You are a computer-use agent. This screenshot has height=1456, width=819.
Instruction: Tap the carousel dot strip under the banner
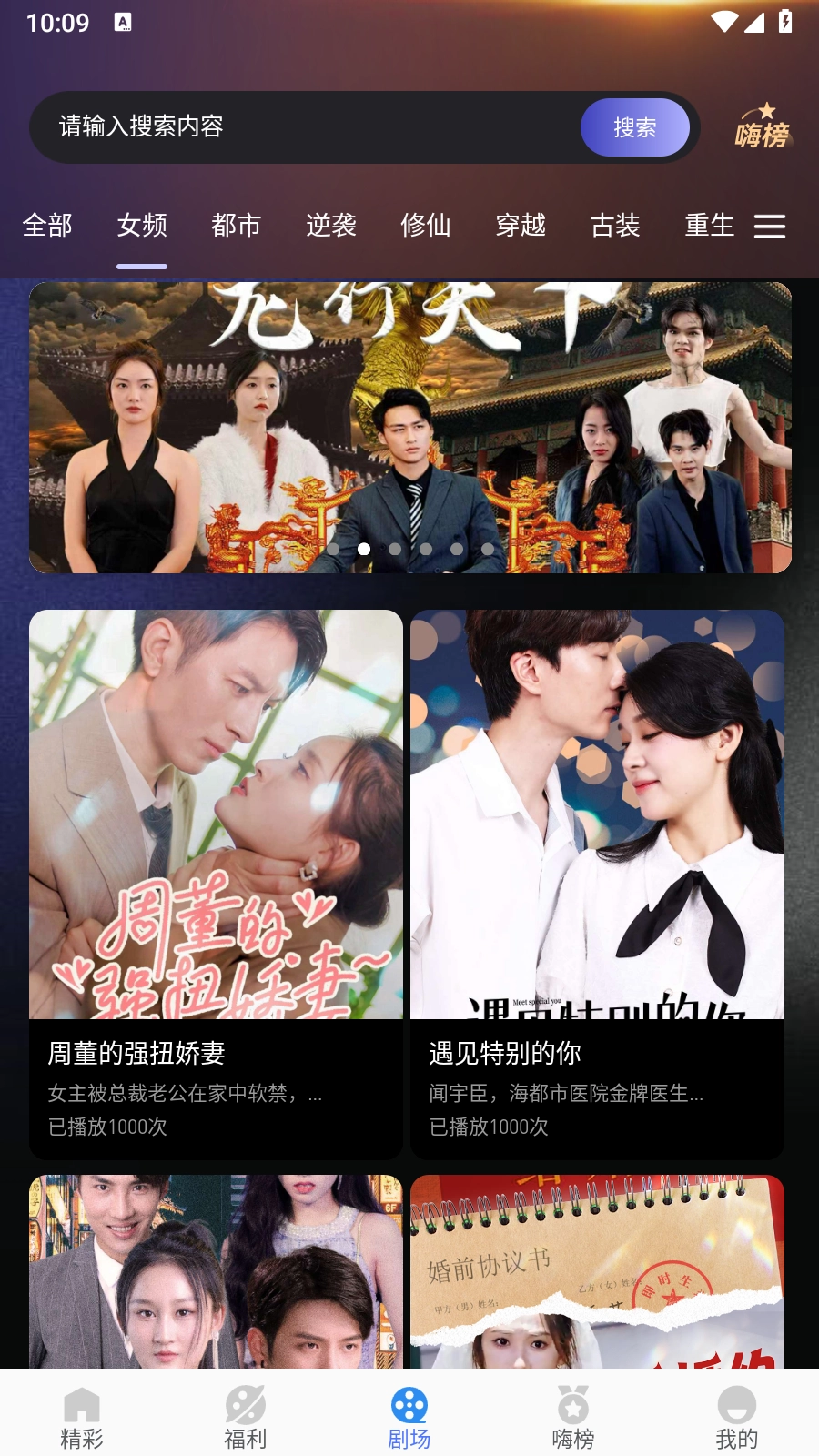(409, 549)
